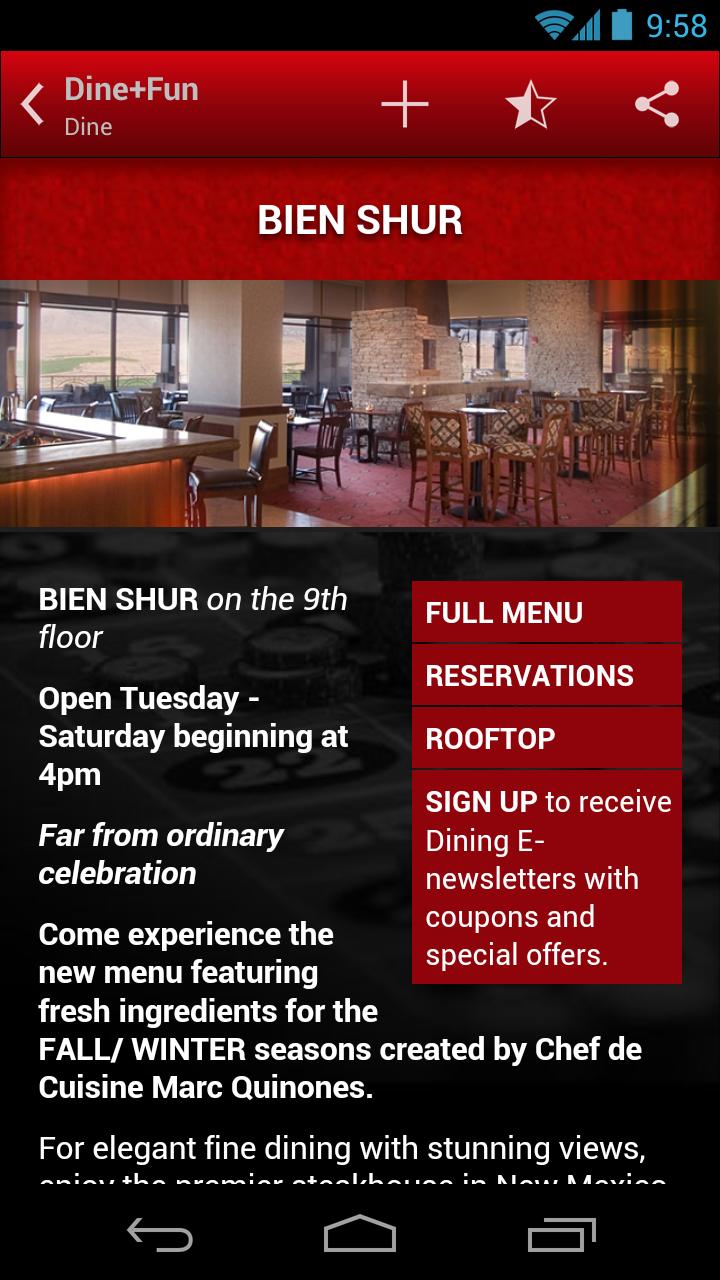This screenshot has width=720, height=1280.
Task: Share the Bien Shur restaurant page
Action: (657, 105)
